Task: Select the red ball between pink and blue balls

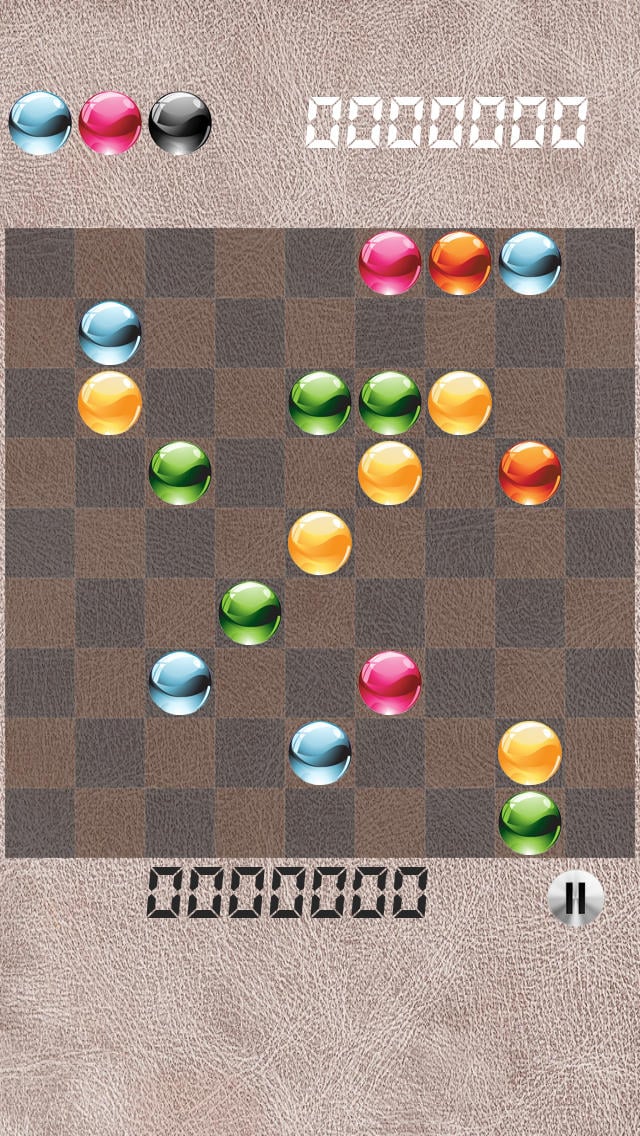Action: pyautogui.click(x=460, y=263)
